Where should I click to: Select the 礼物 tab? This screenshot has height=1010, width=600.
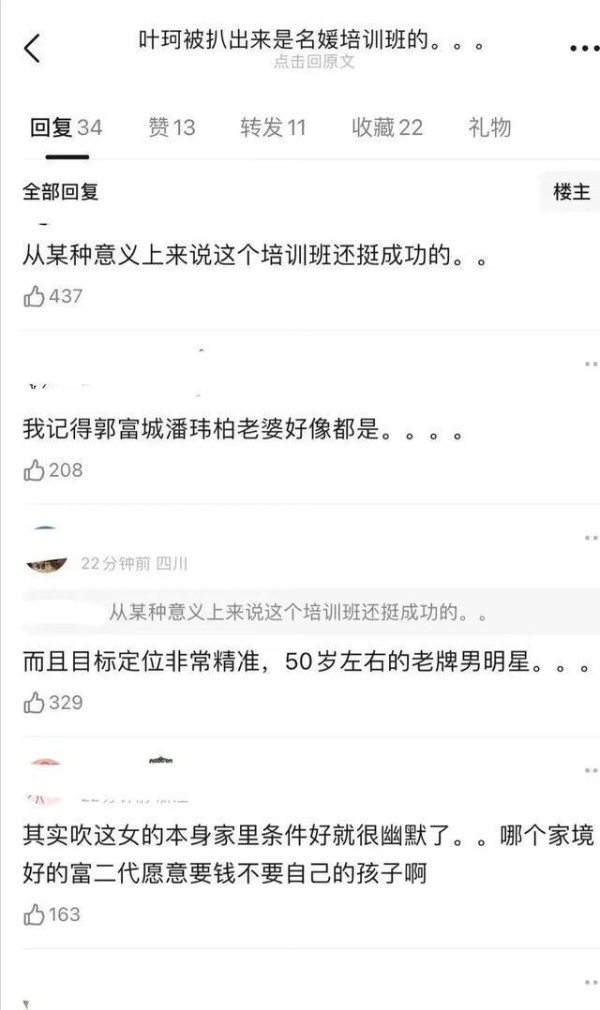(489, 127)
